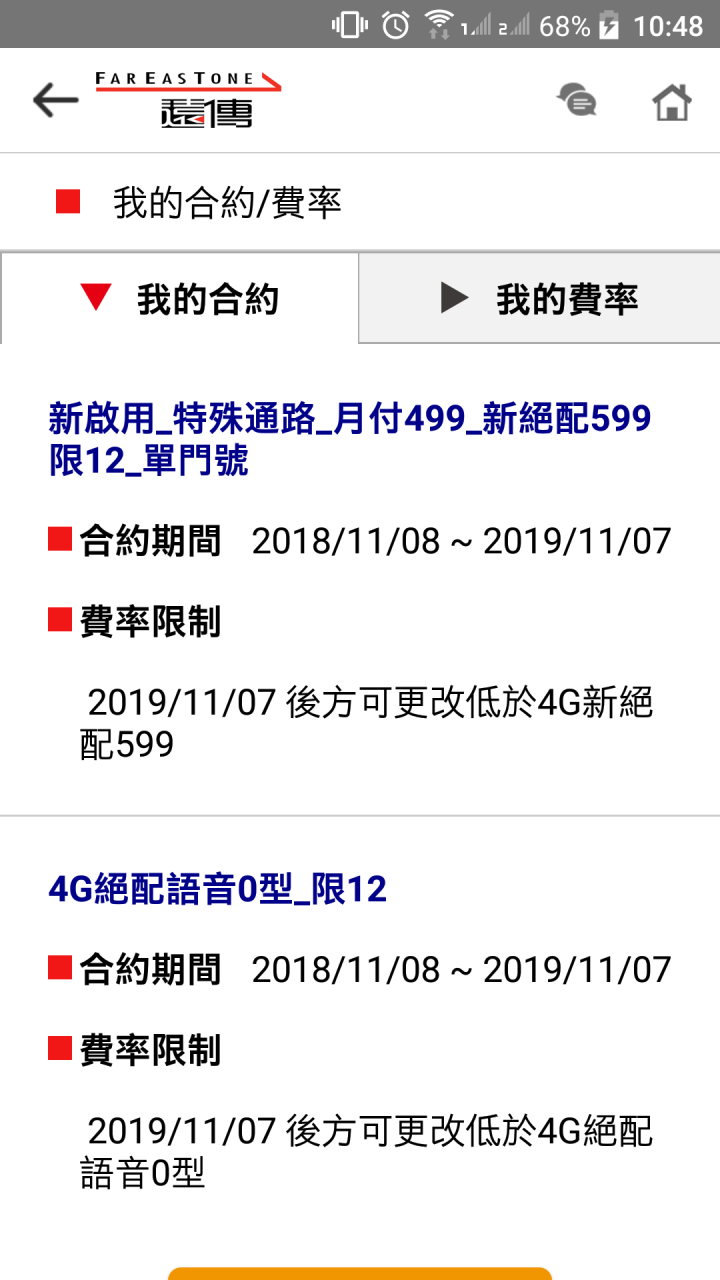Go back using the arrow icon

[x=55, y=100]
